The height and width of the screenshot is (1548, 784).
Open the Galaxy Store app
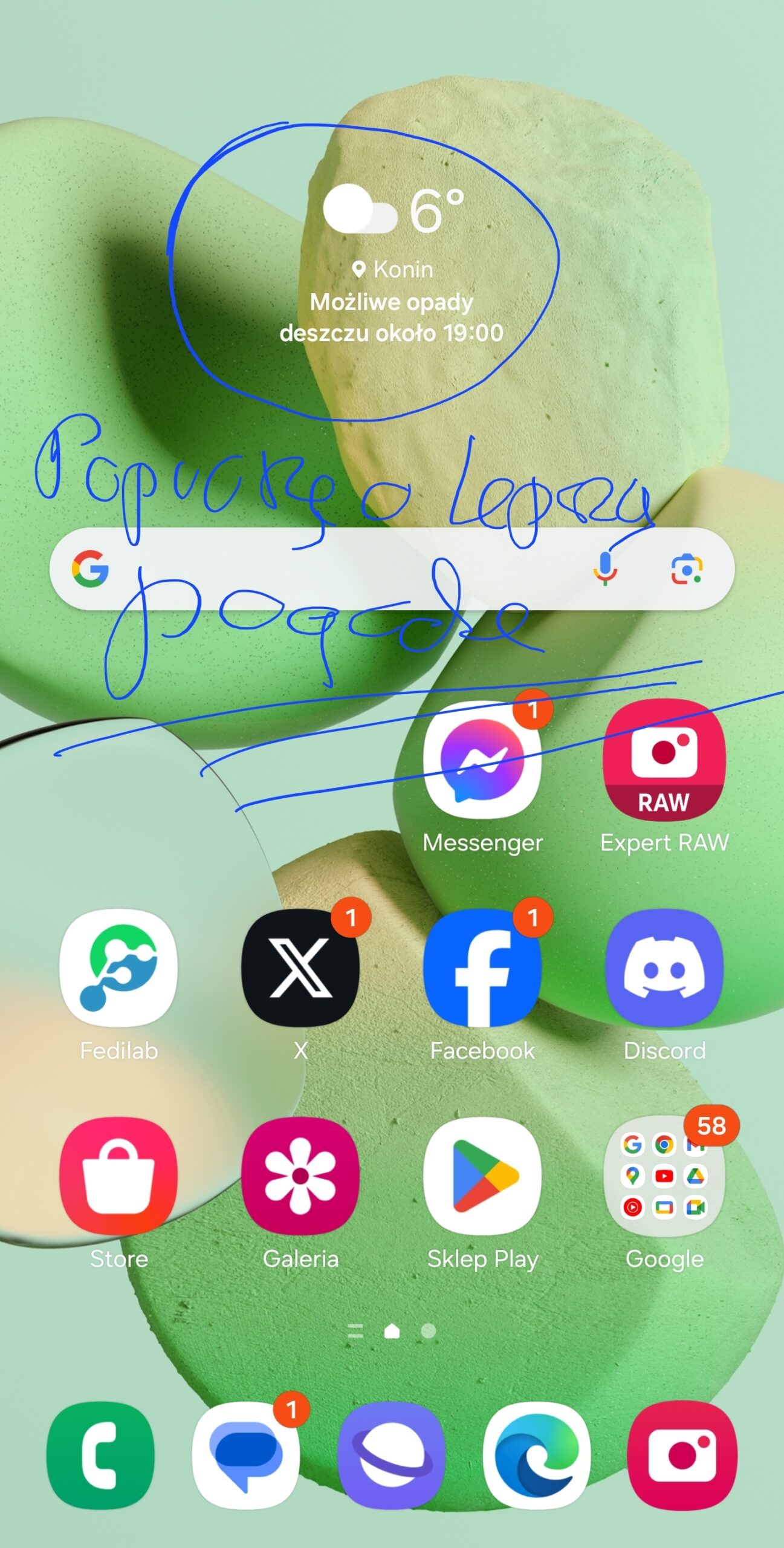(x=118, y=1176)
